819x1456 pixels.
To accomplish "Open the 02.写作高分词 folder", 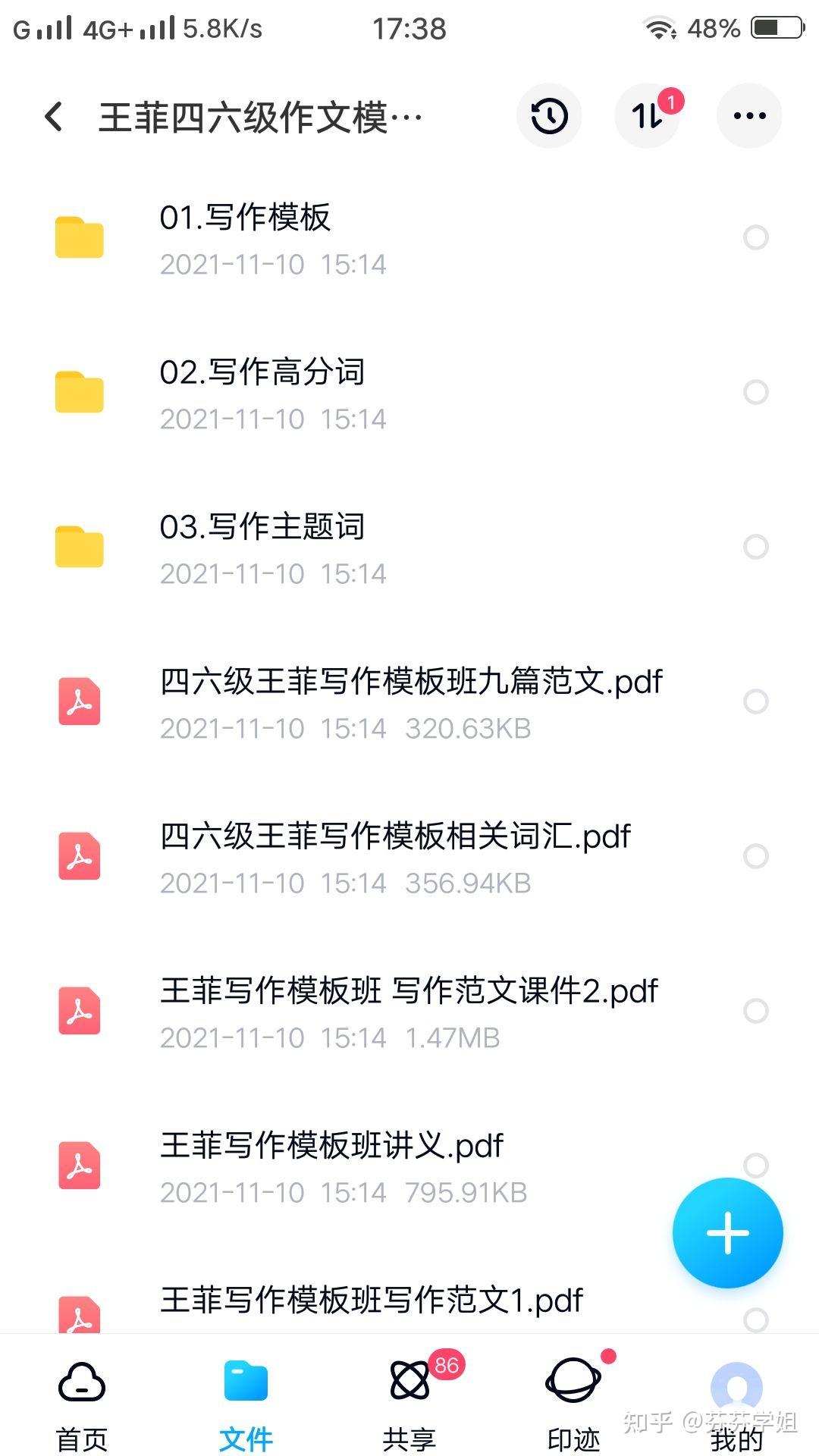I will click(409, 393).
